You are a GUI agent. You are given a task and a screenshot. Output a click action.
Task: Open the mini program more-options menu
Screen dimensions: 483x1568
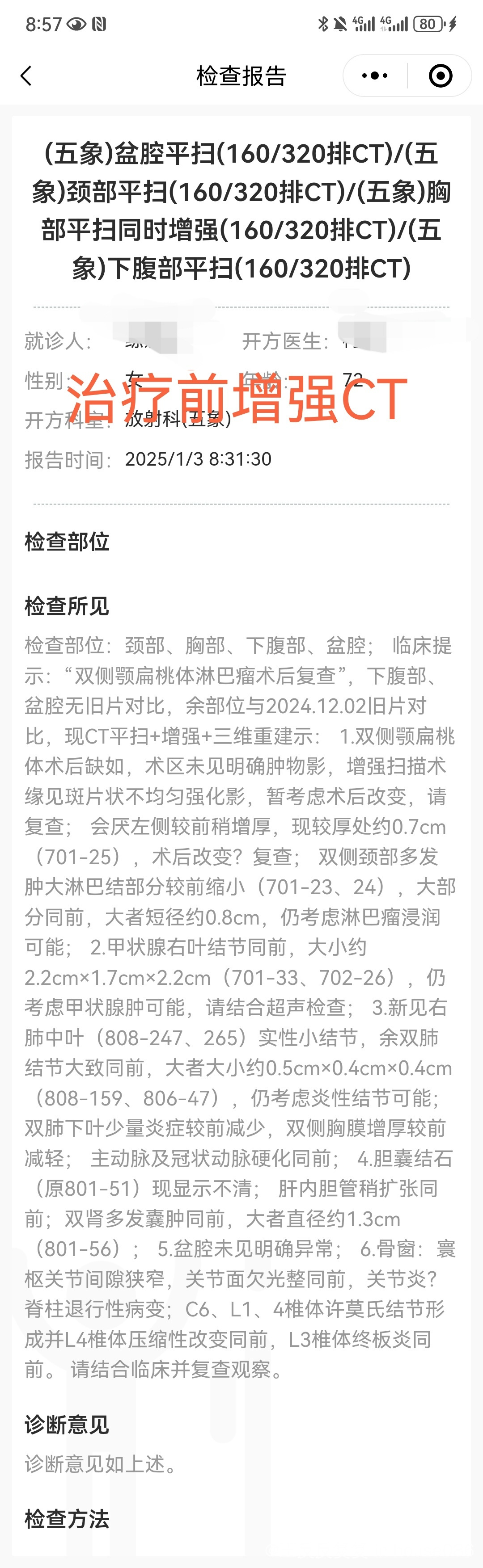pos(375,76)
